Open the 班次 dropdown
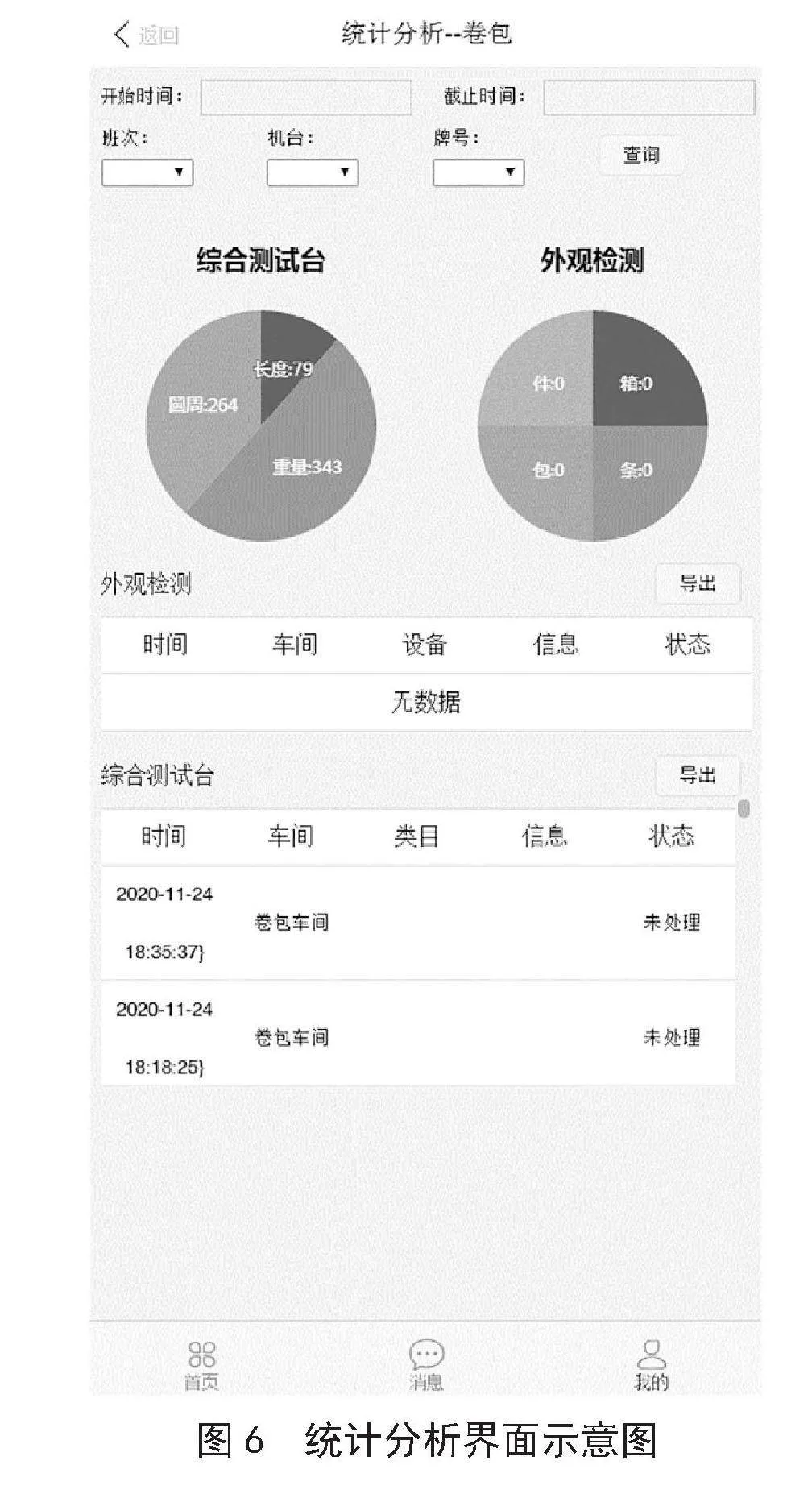This screenshot has width=812, height=1494. pos(147,172)
